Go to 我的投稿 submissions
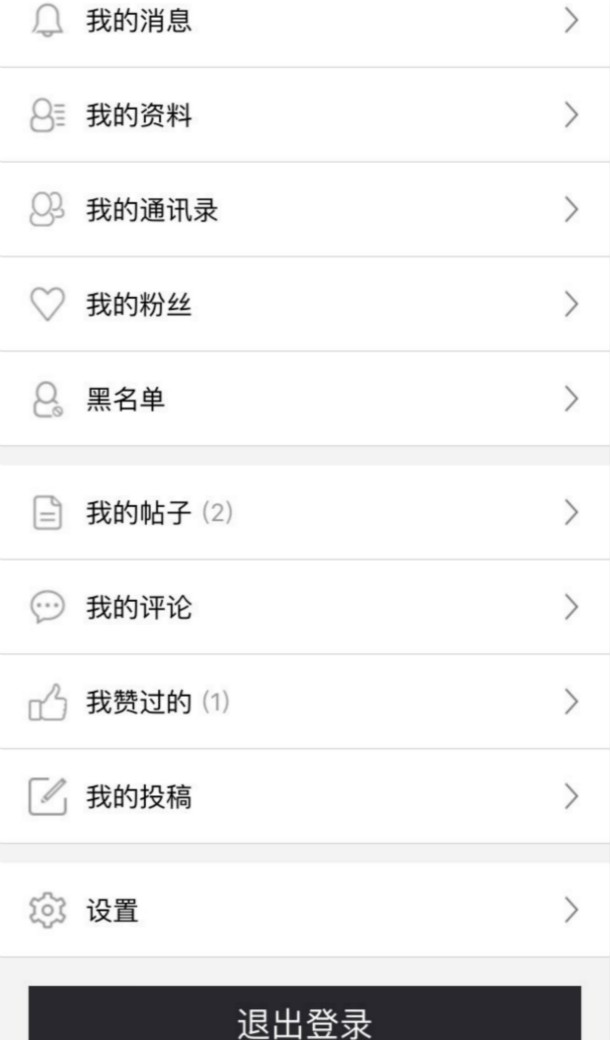The width and height of the screenshot is (610, 1040). pyautogui.click(x=305, y=797)
